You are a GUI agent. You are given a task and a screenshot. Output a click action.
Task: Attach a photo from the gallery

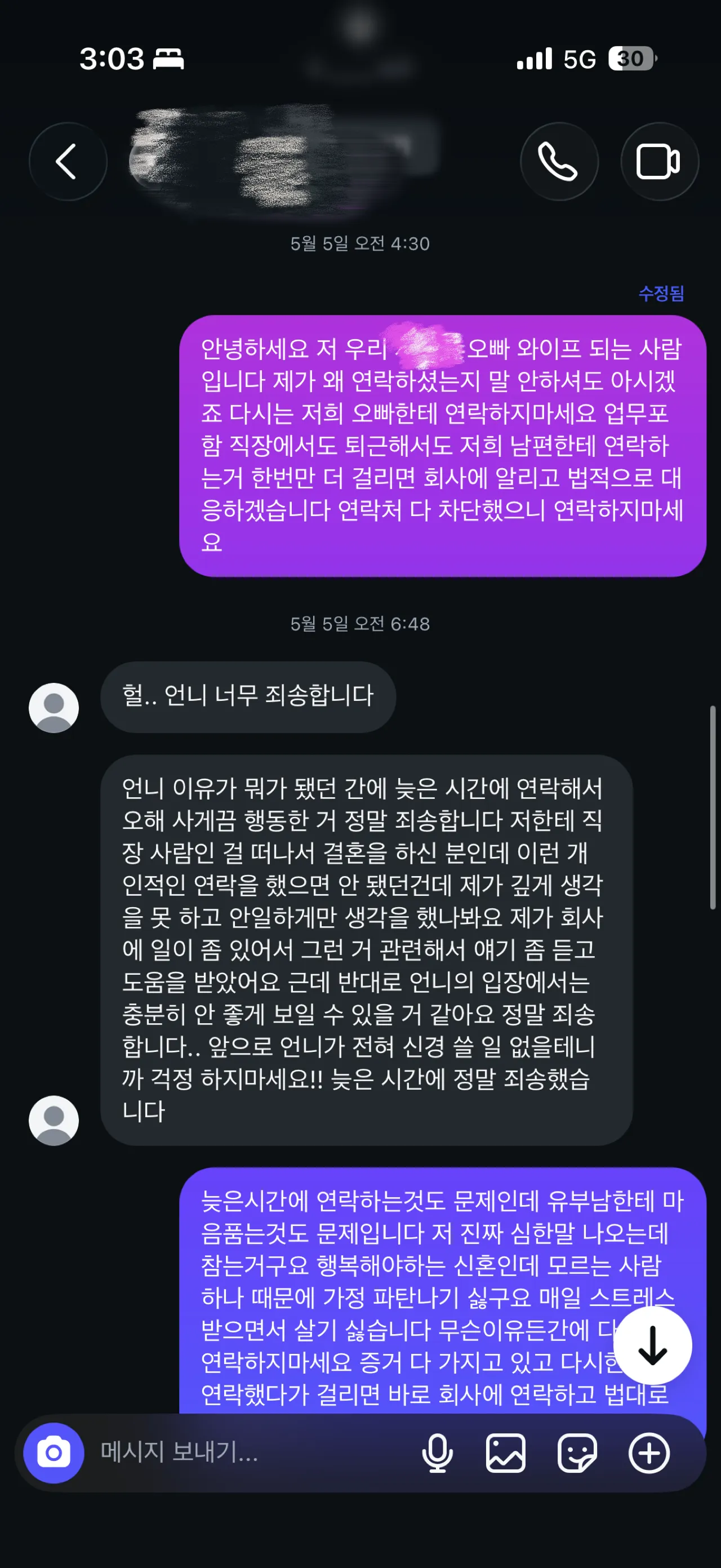(506, 1453)
